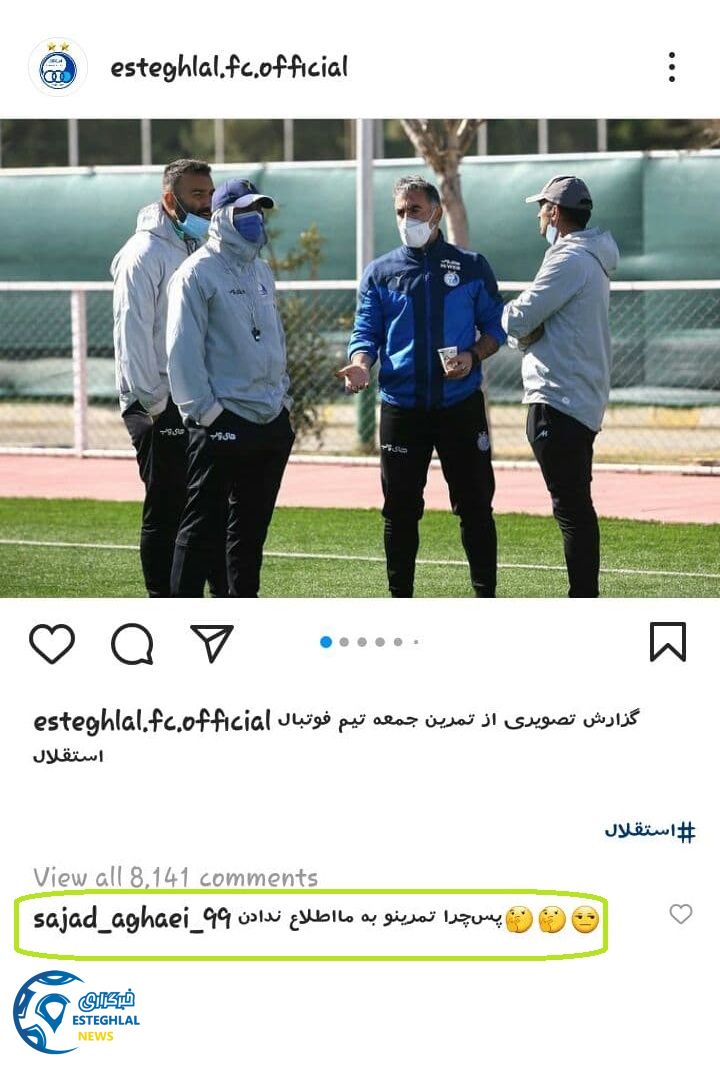Viewport: 720px width, 1076px height.
Task: Open the comment bubble under the post
Action: 132,644
